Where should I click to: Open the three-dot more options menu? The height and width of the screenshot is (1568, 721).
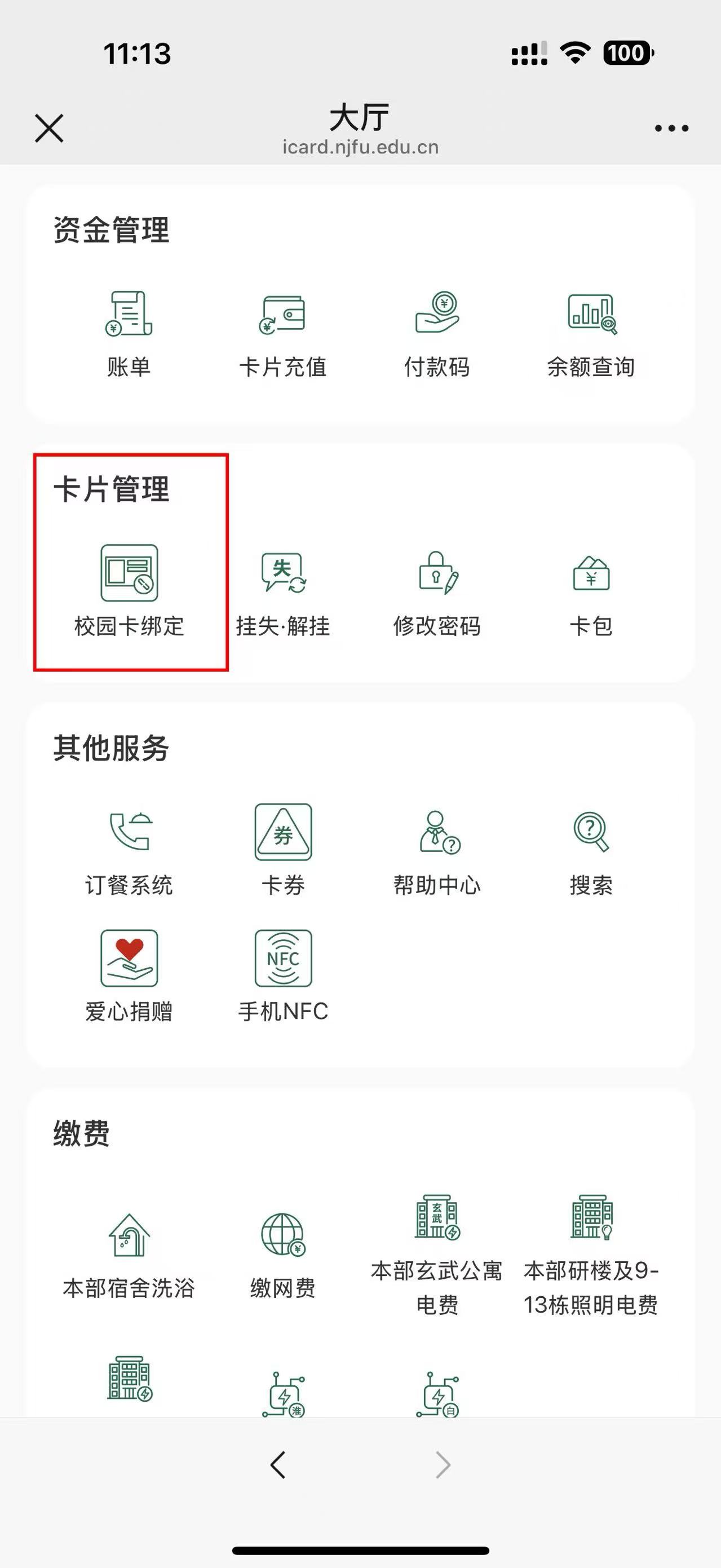(x=671, y=129)
